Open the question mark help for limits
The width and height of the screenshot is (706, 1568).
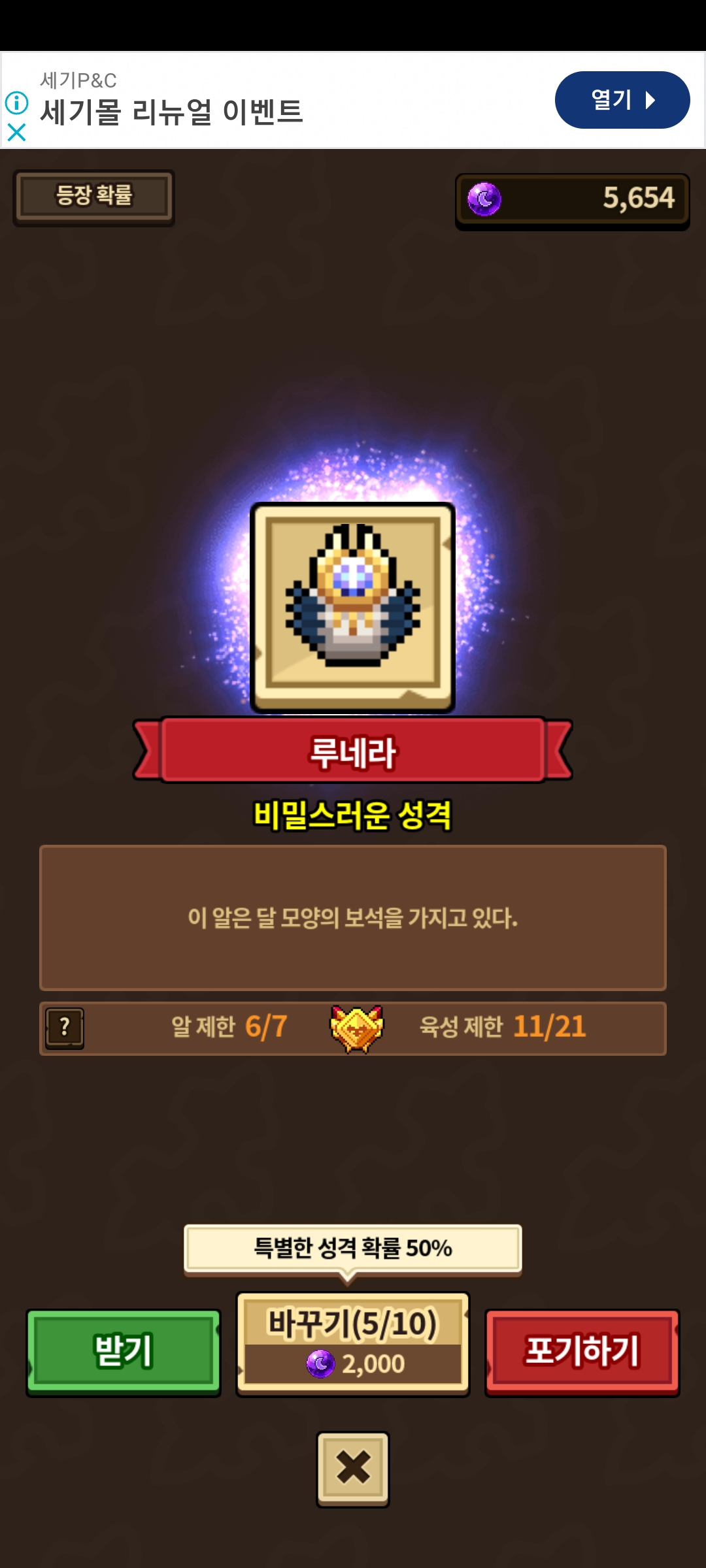65,1028
